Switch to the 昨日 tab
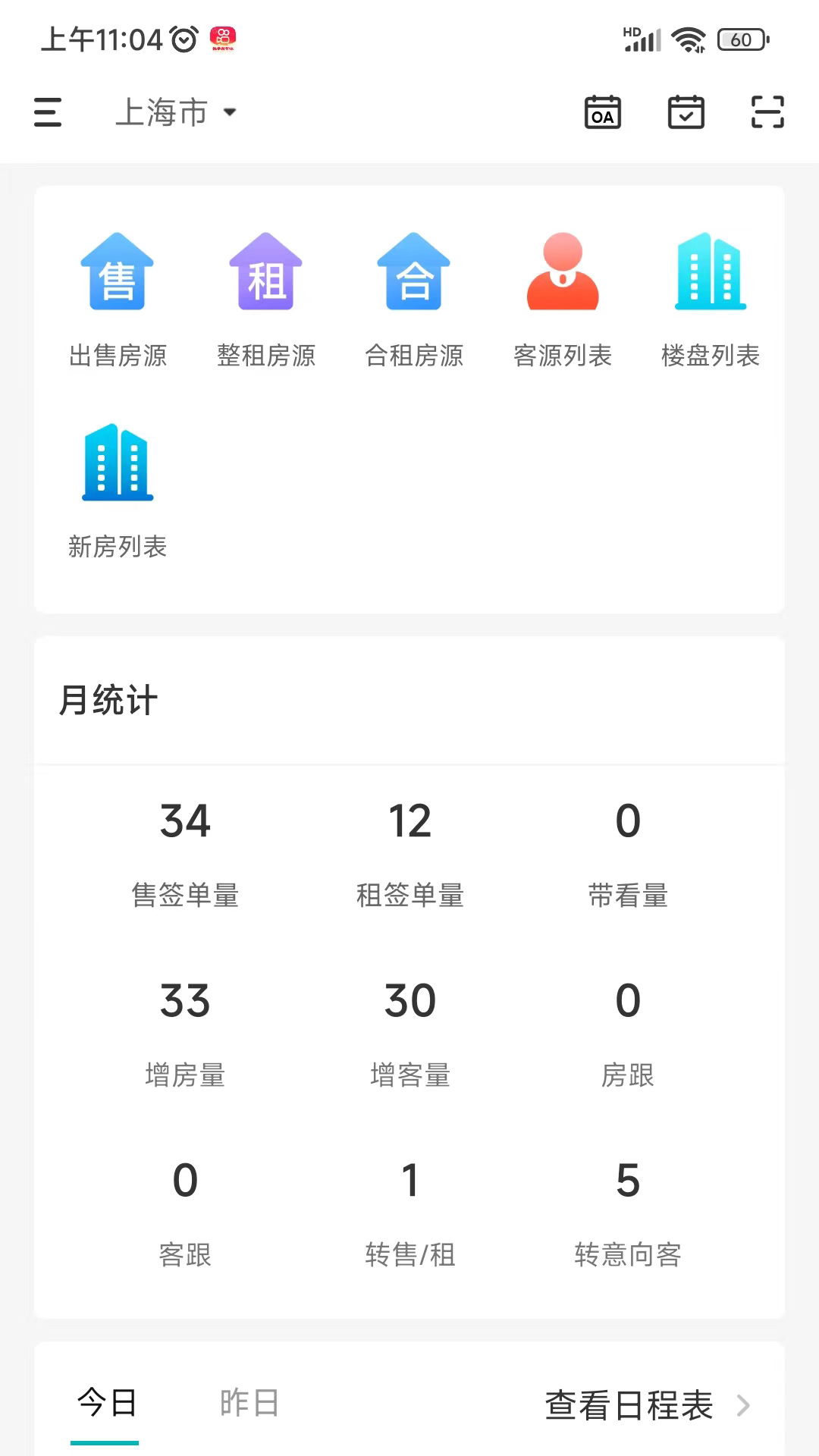 pyautogui.click(x=249, y=1403)
